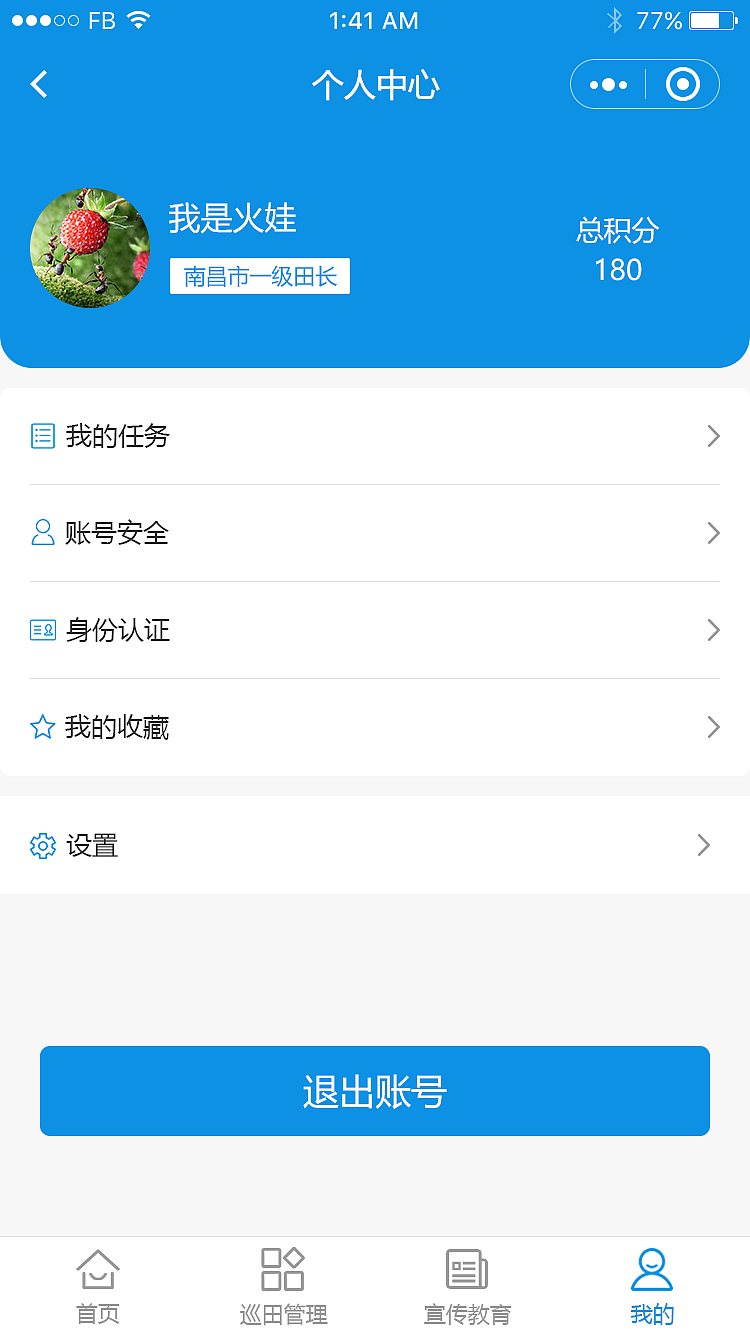Tap the 宣传教育 newspaper icon
Screen dimensions: 750x1334
pyautogui.click(x=466, y=1267)
